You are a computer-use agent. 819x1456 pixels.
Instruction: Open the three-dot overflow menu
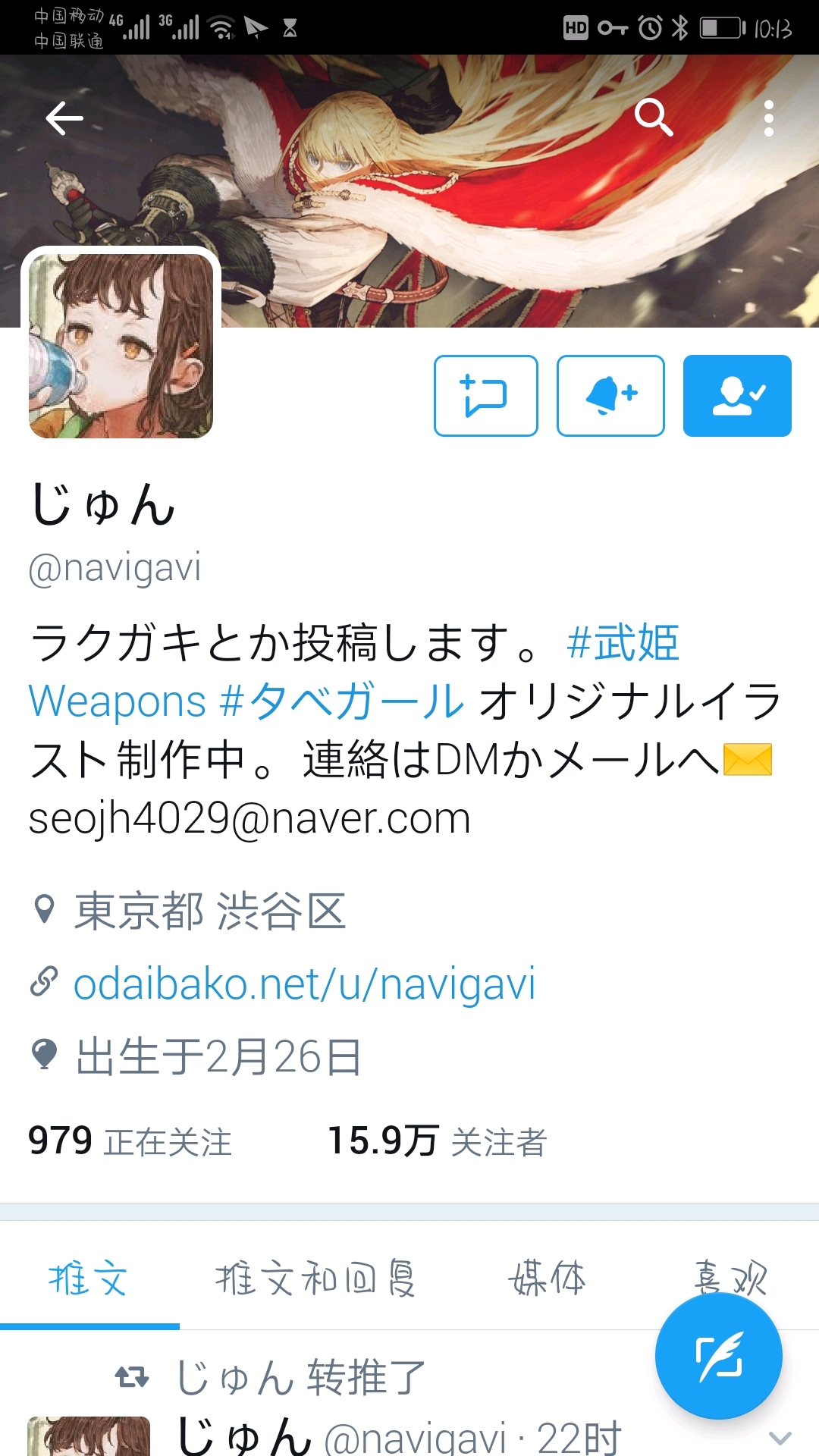(x=768, y=118)
